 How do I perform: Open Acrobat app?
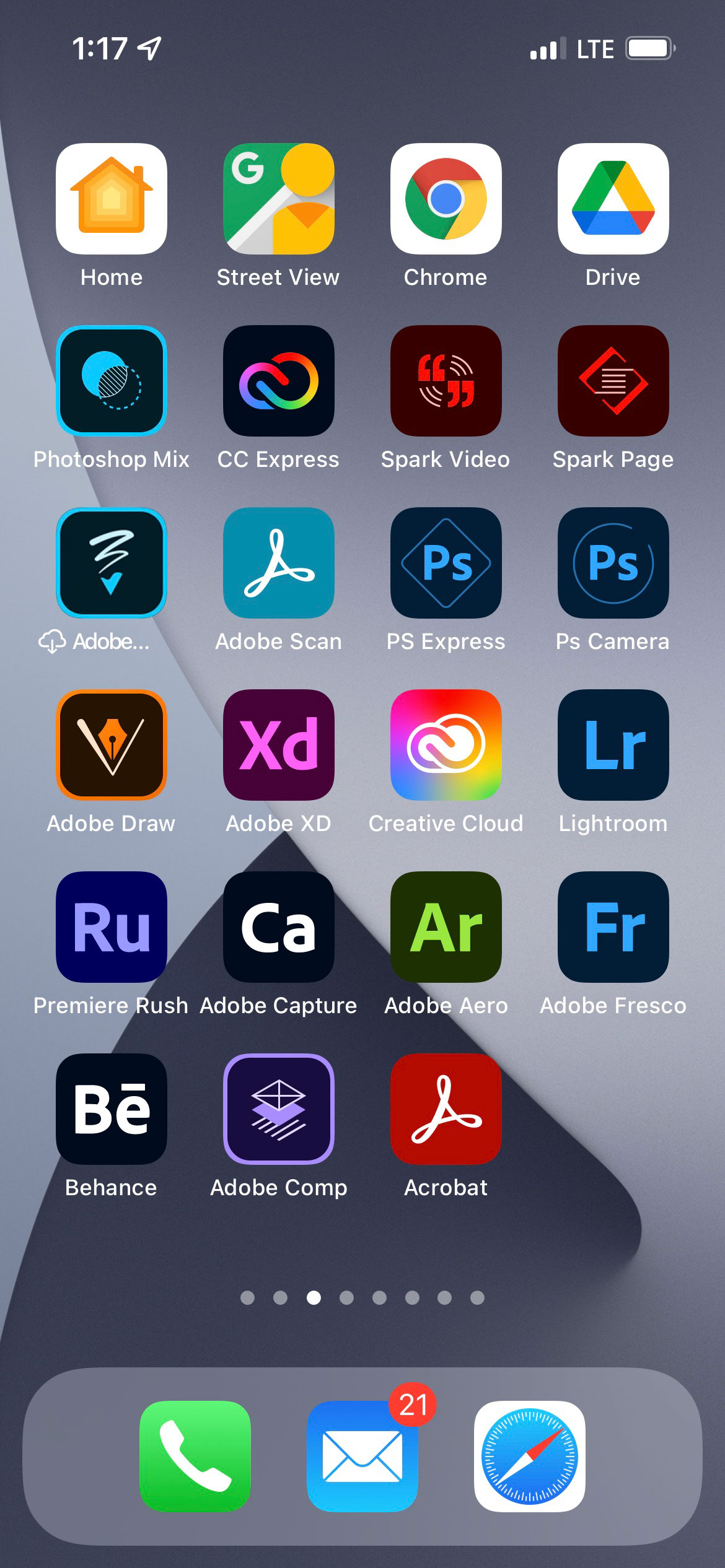446,1109
